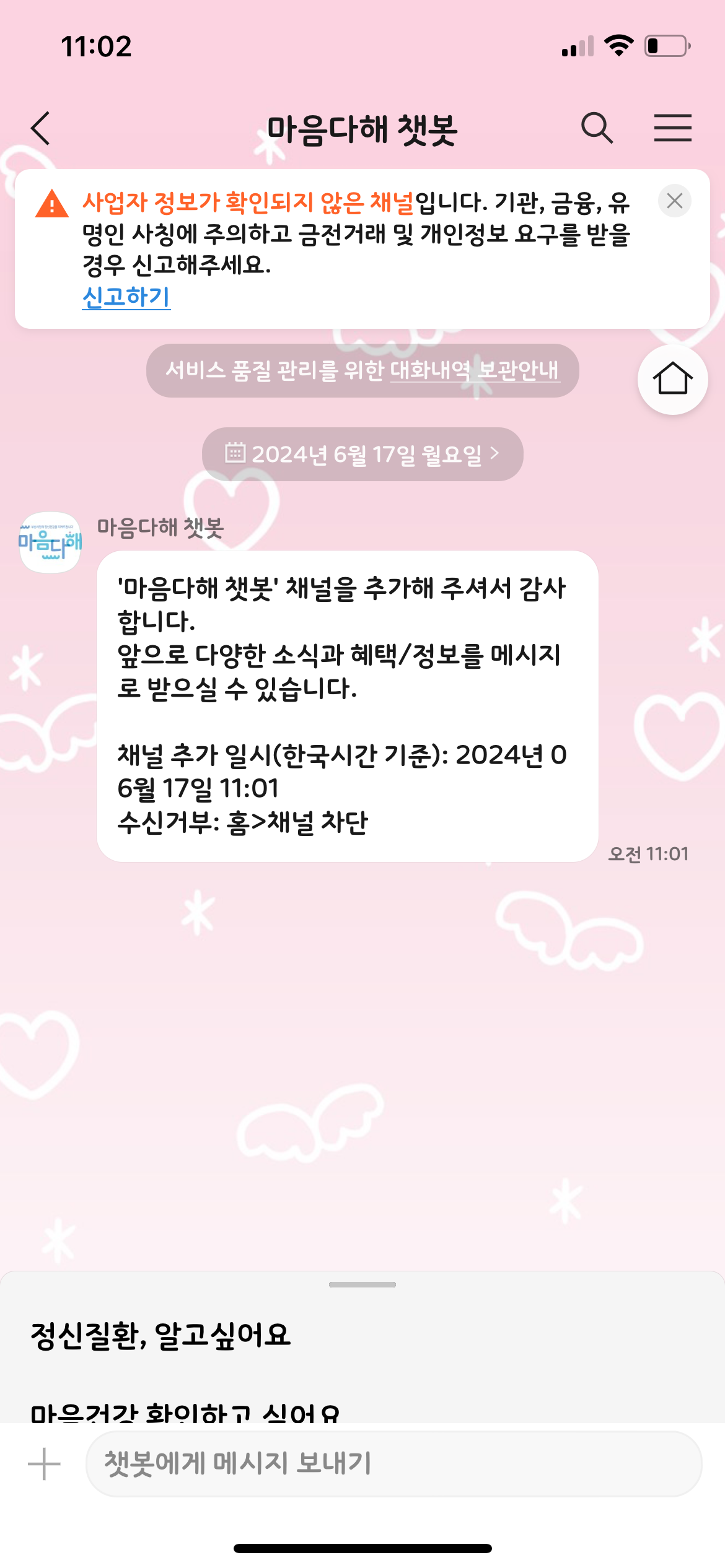This screenshot has width=725, height=1568.
Task: Open the 대화내역 보관안내 notice
Action: point(474,370)
